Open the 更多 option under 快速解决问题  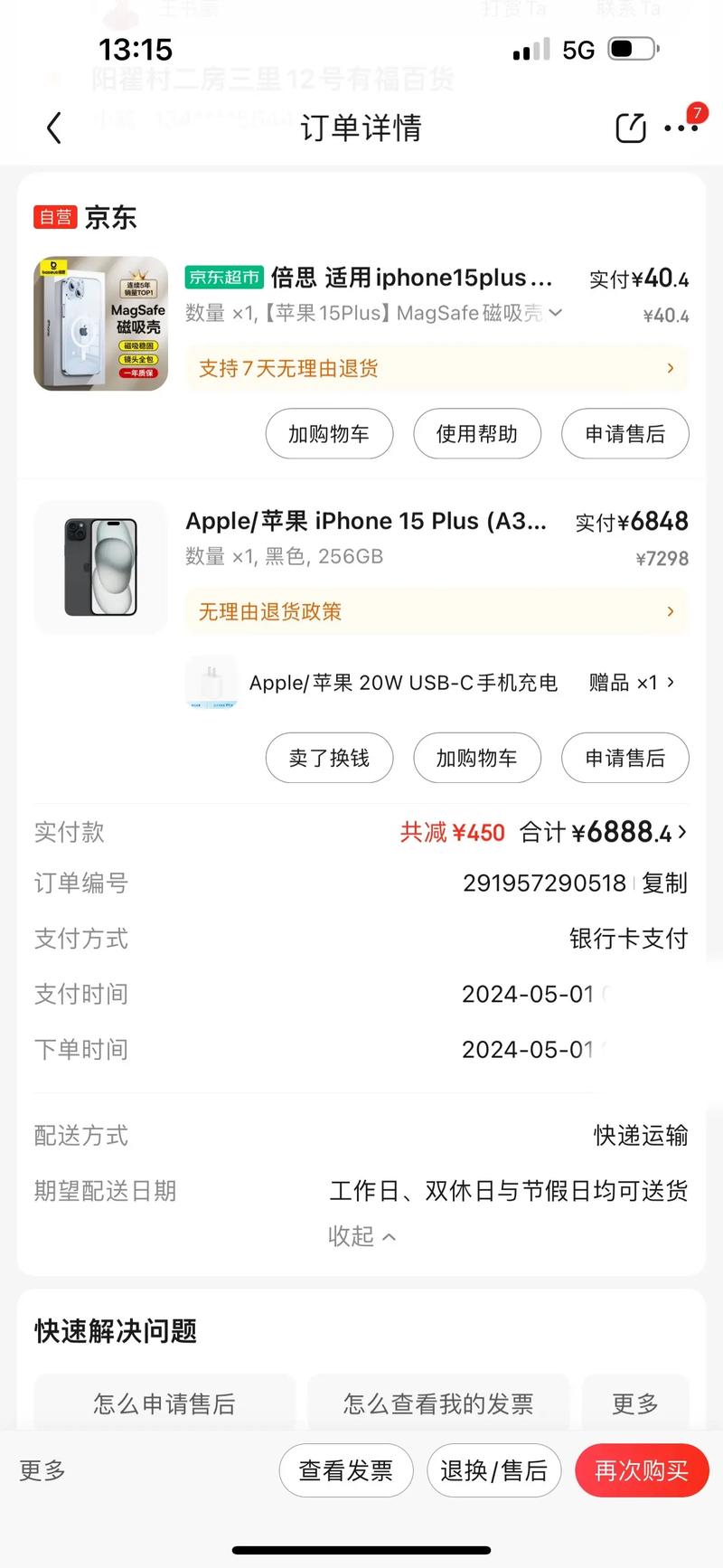(635, 1404)
